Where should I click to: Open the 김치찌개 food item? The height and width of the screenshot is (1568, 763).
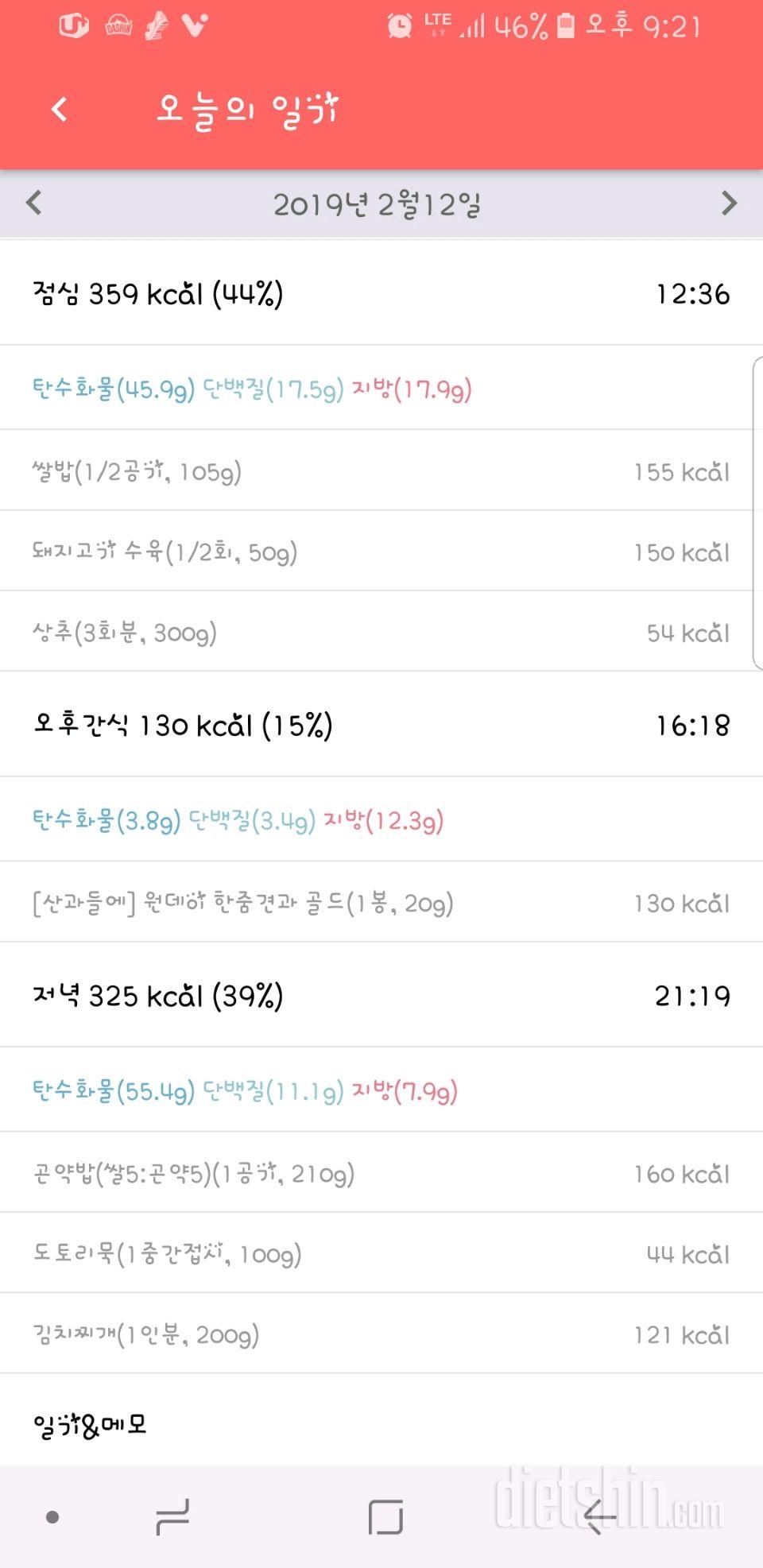coord(381,1334)
